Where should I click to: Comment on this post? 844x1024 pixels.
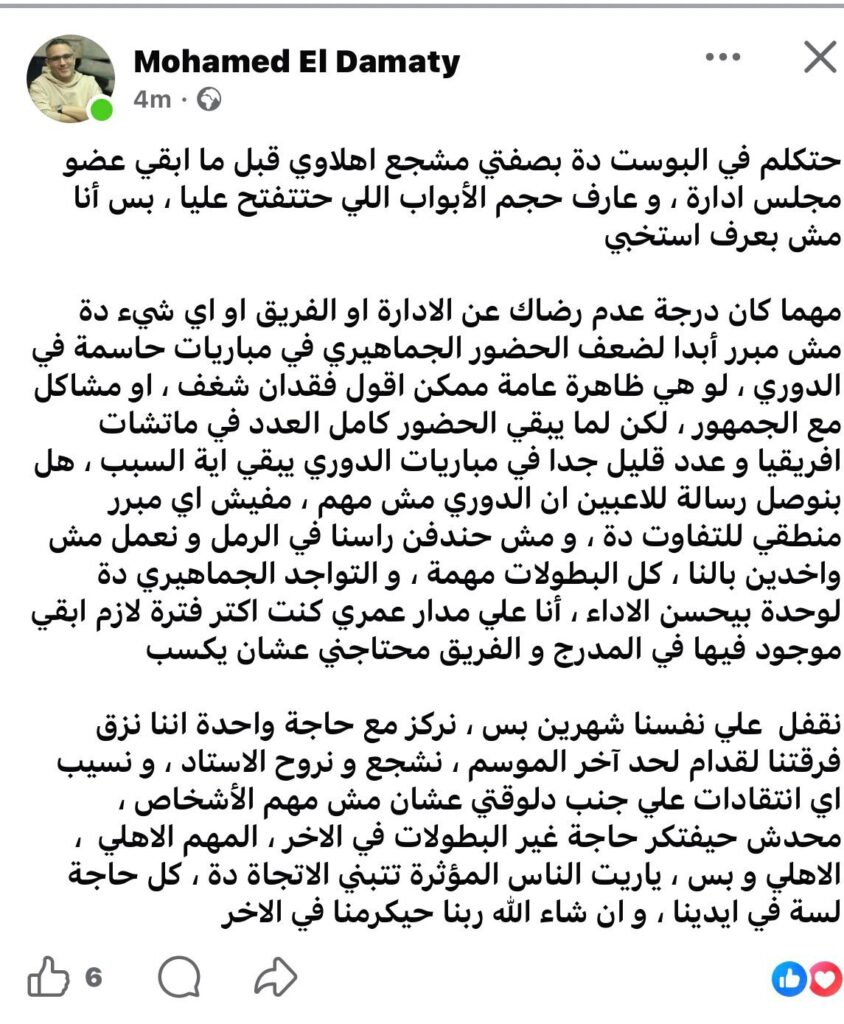coord(178,976)
